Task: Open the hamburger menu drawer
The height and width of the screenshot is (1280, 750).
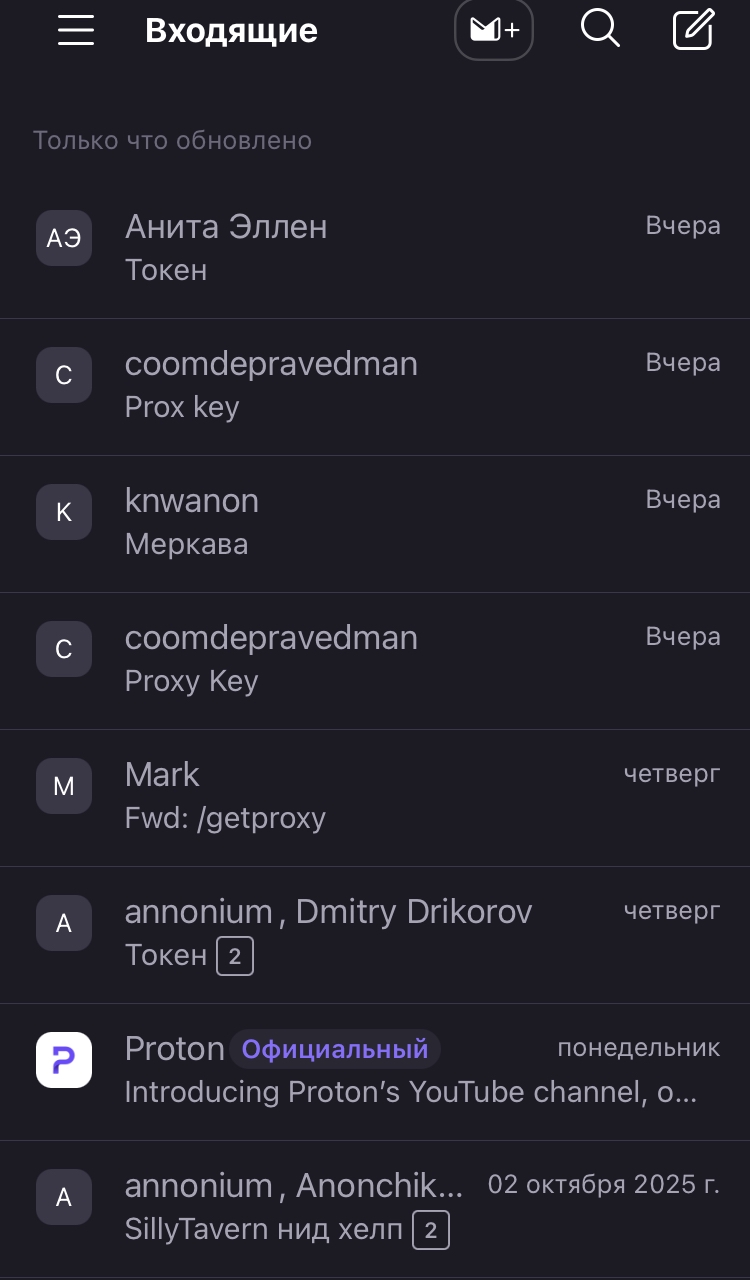Action: (x=76, y=30)
